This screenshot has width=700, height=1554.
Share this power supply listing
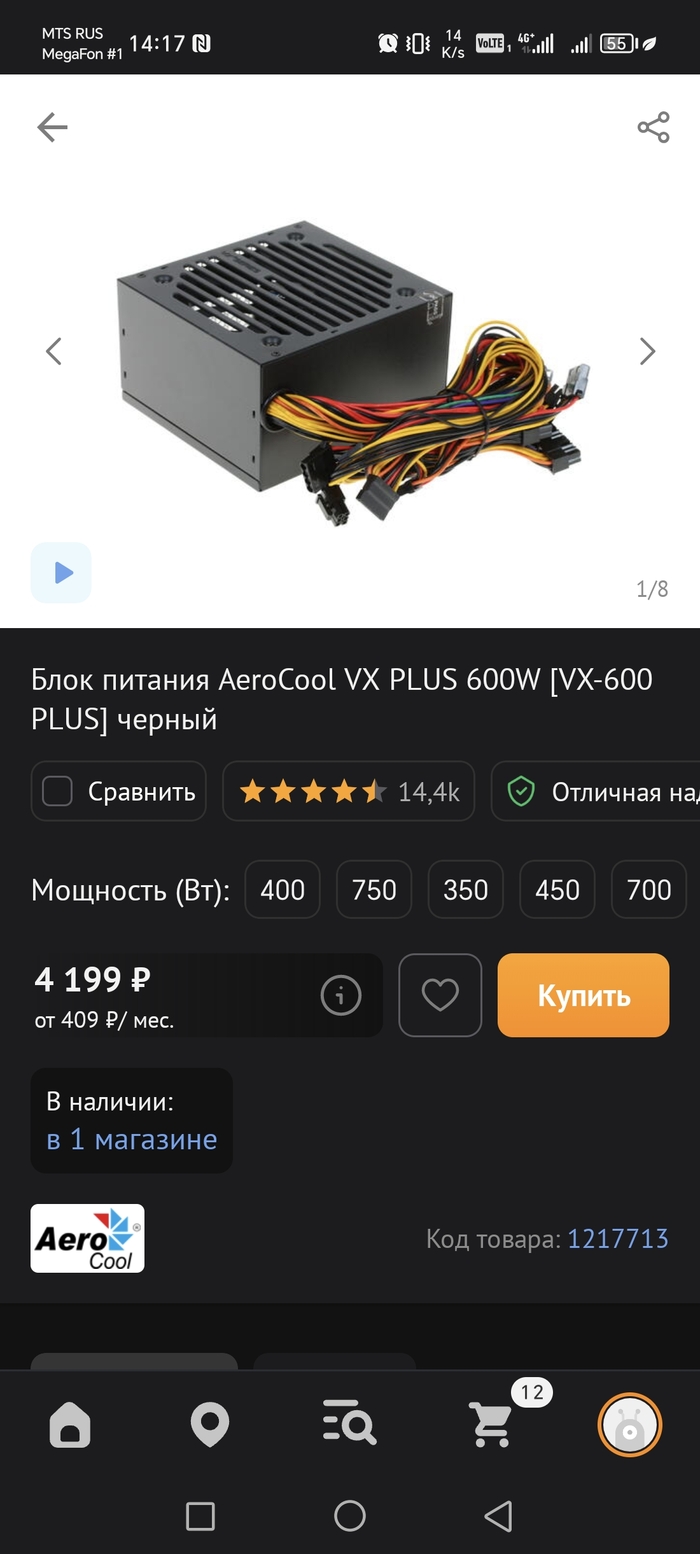(653, 127)
